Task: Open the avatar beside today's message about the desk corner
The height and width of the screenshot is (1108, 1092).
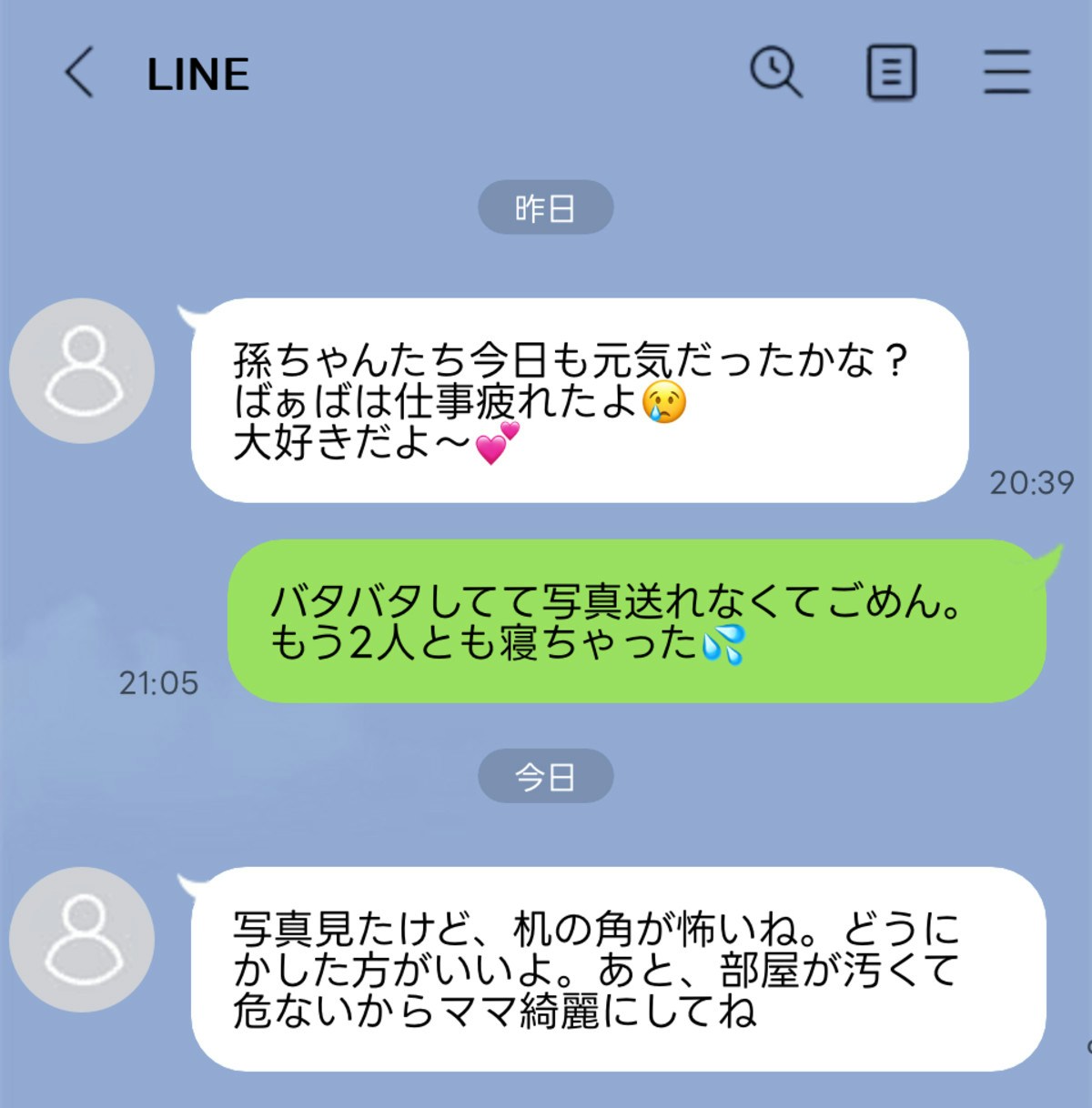Action: tap(82, 940)
